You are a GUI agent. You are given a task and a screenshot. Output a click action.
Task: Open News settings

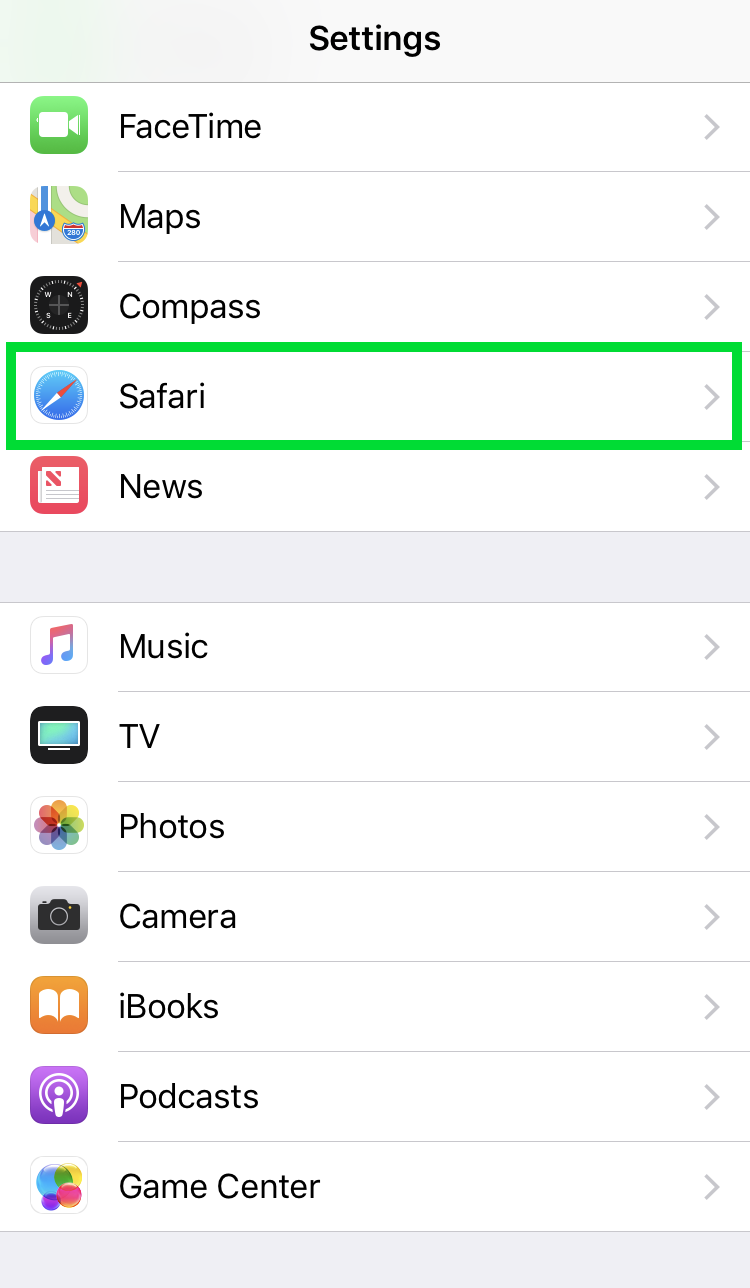(375, 487)
